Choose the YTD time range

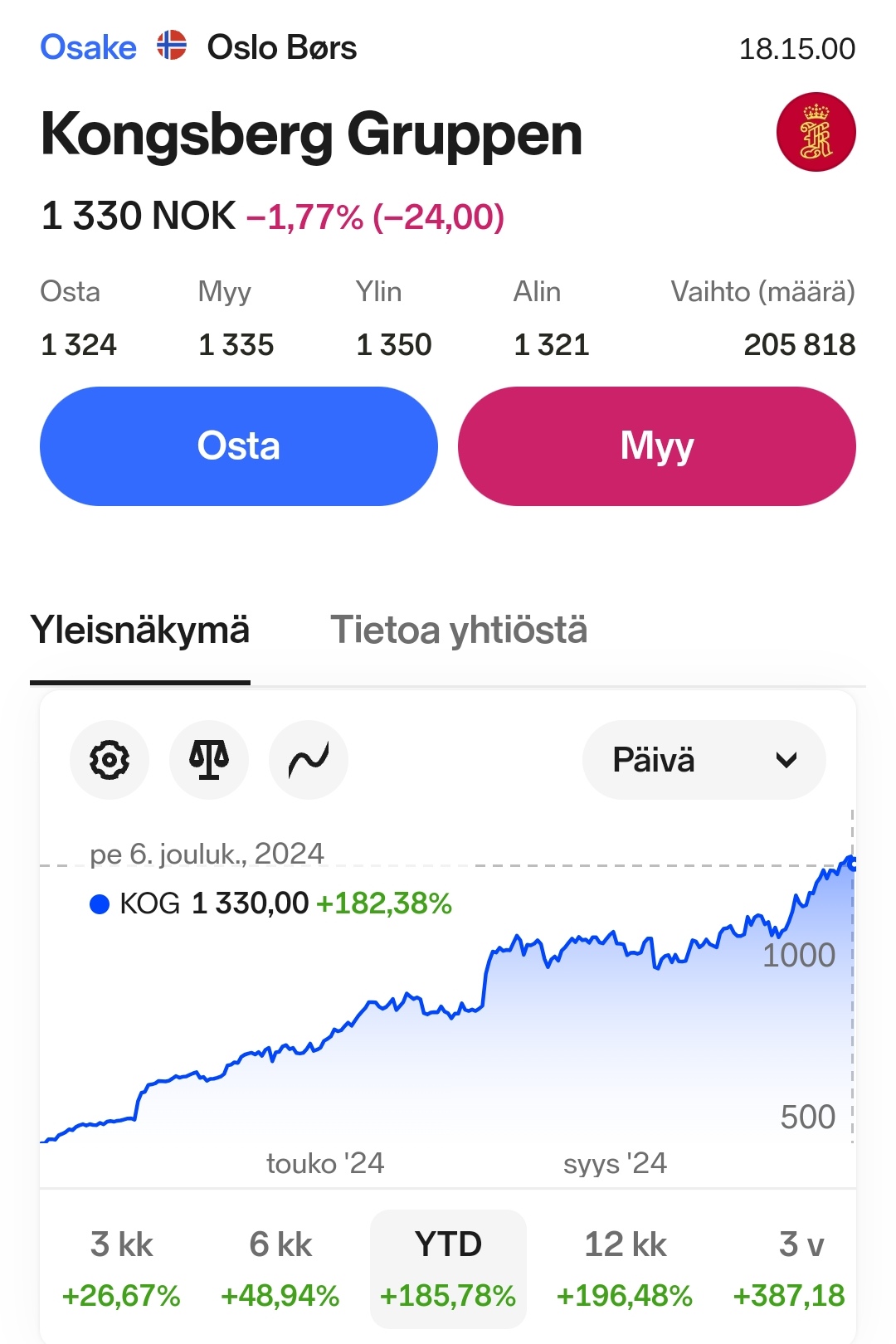[448, 1269]
